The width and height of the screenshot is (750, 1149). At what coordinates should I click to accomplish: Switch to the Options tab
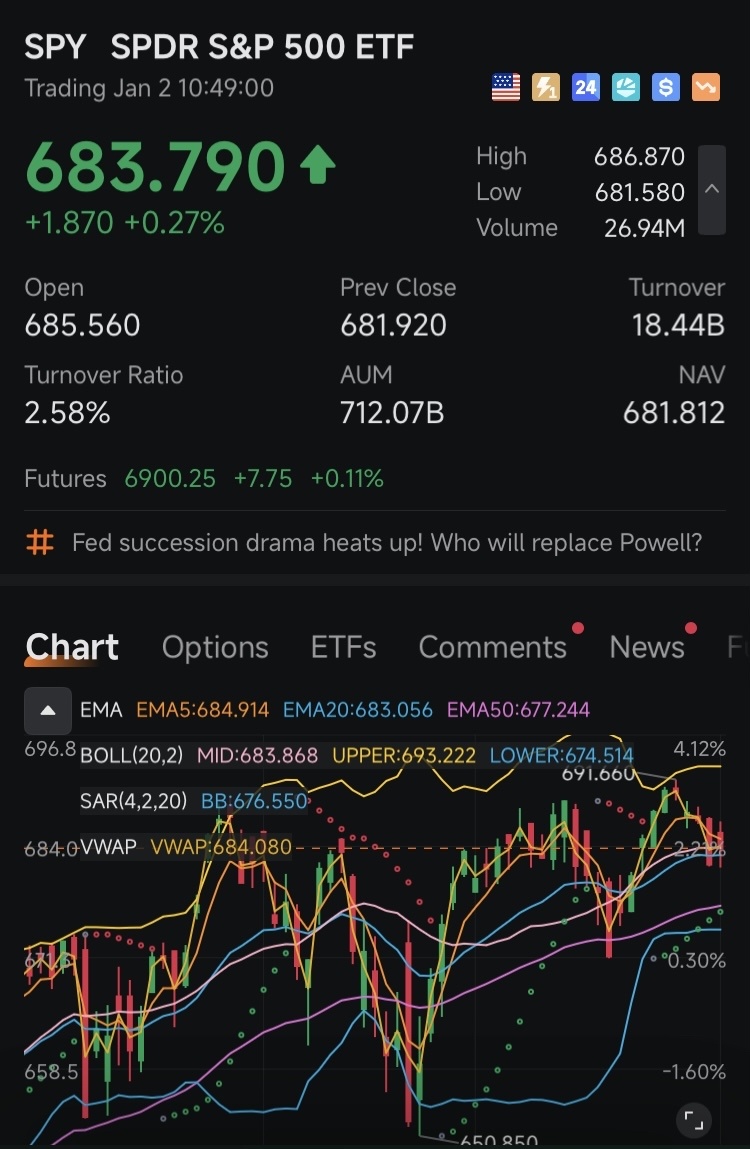(214, 647)
